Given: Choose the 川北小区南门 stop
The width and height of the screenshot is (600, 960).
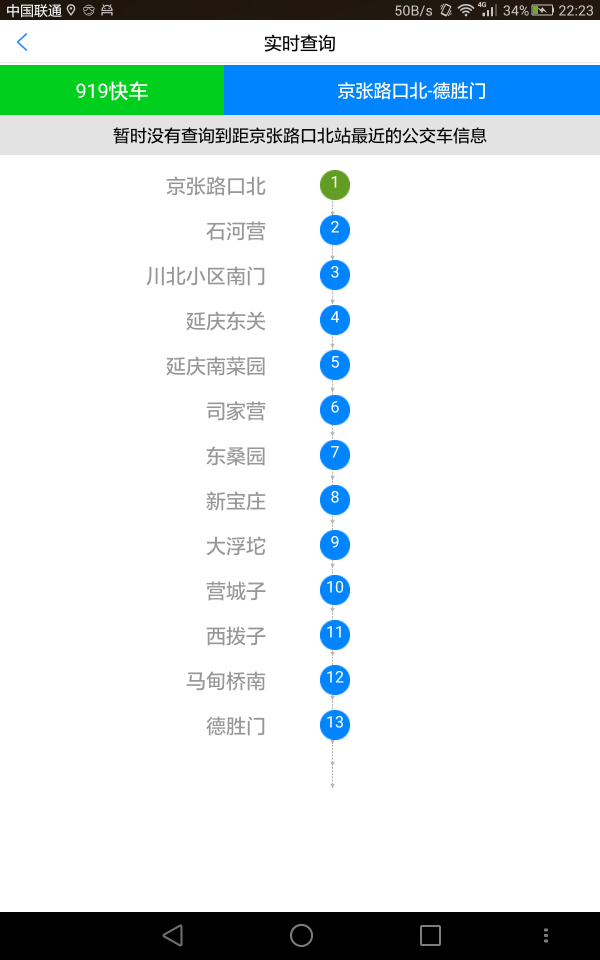Looking at the screenshot, I should coord(206,276).
